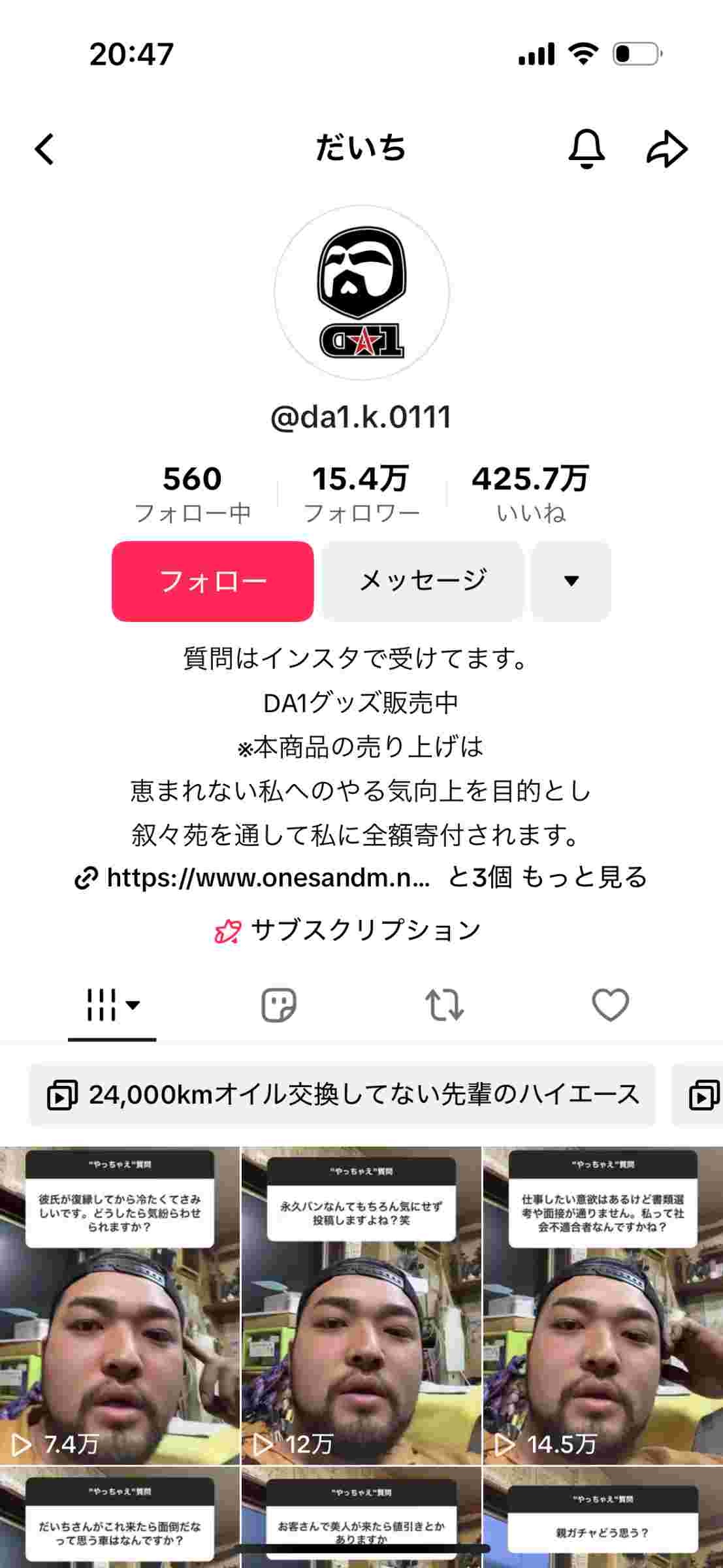Play the video with 14.5万 views
Viewport: 723px width, 1568px height.
[602, 1307]
